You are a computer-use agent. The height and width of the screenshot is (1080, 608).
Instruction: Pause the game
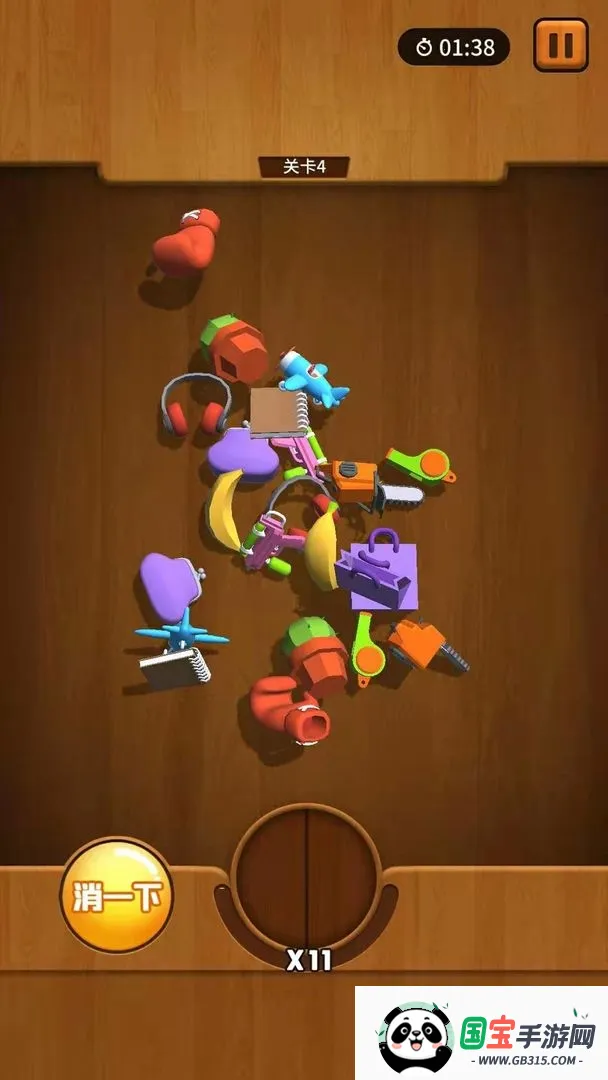[560, 45]
